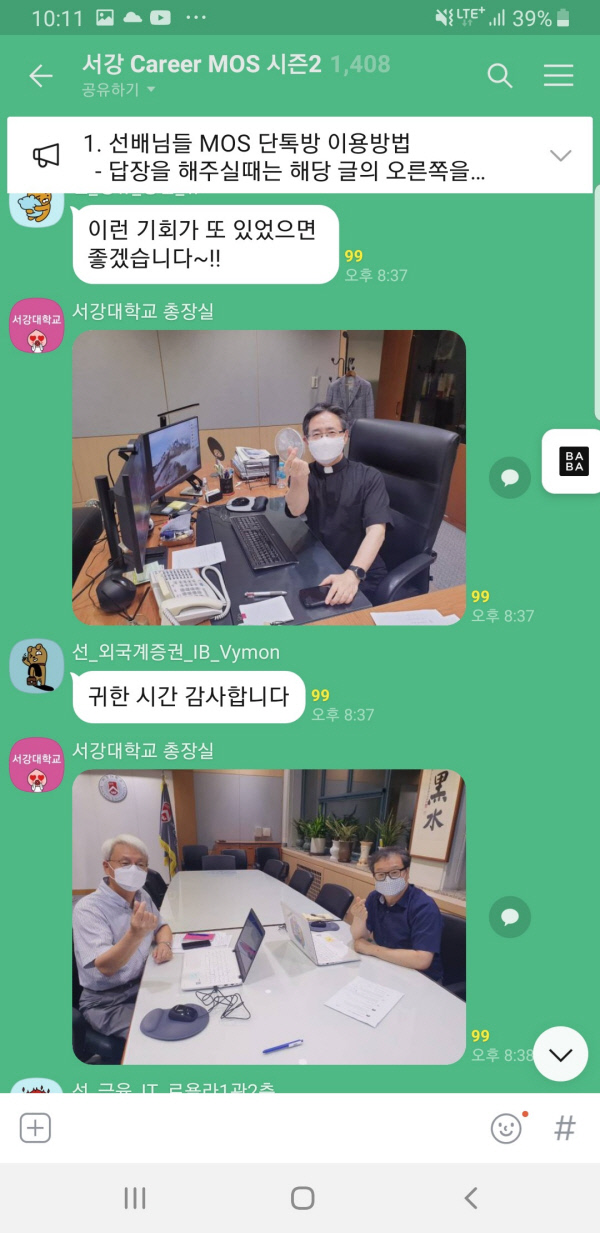Open the chat room hamburger menu
This screenshot has width=600, height=1233.
coord(558,76)
